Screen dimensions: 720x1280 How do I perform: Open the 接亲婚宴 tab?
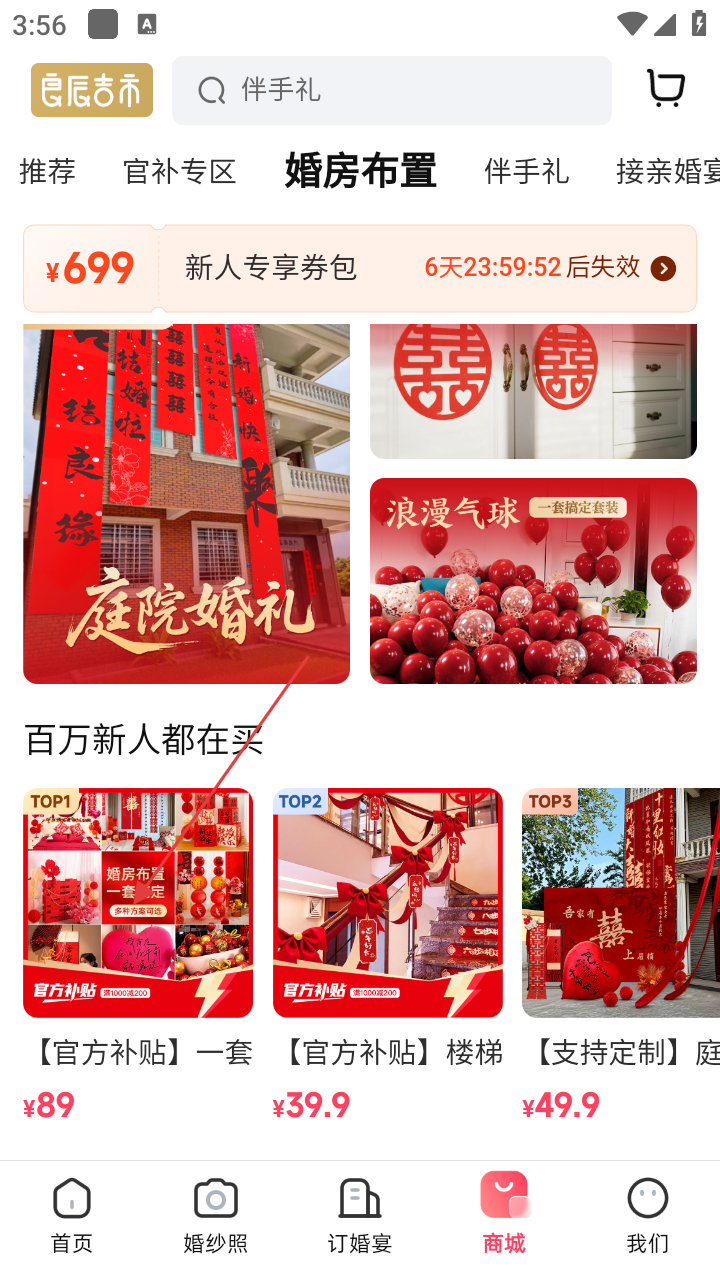pyautogui.click(x=666, y=171)
